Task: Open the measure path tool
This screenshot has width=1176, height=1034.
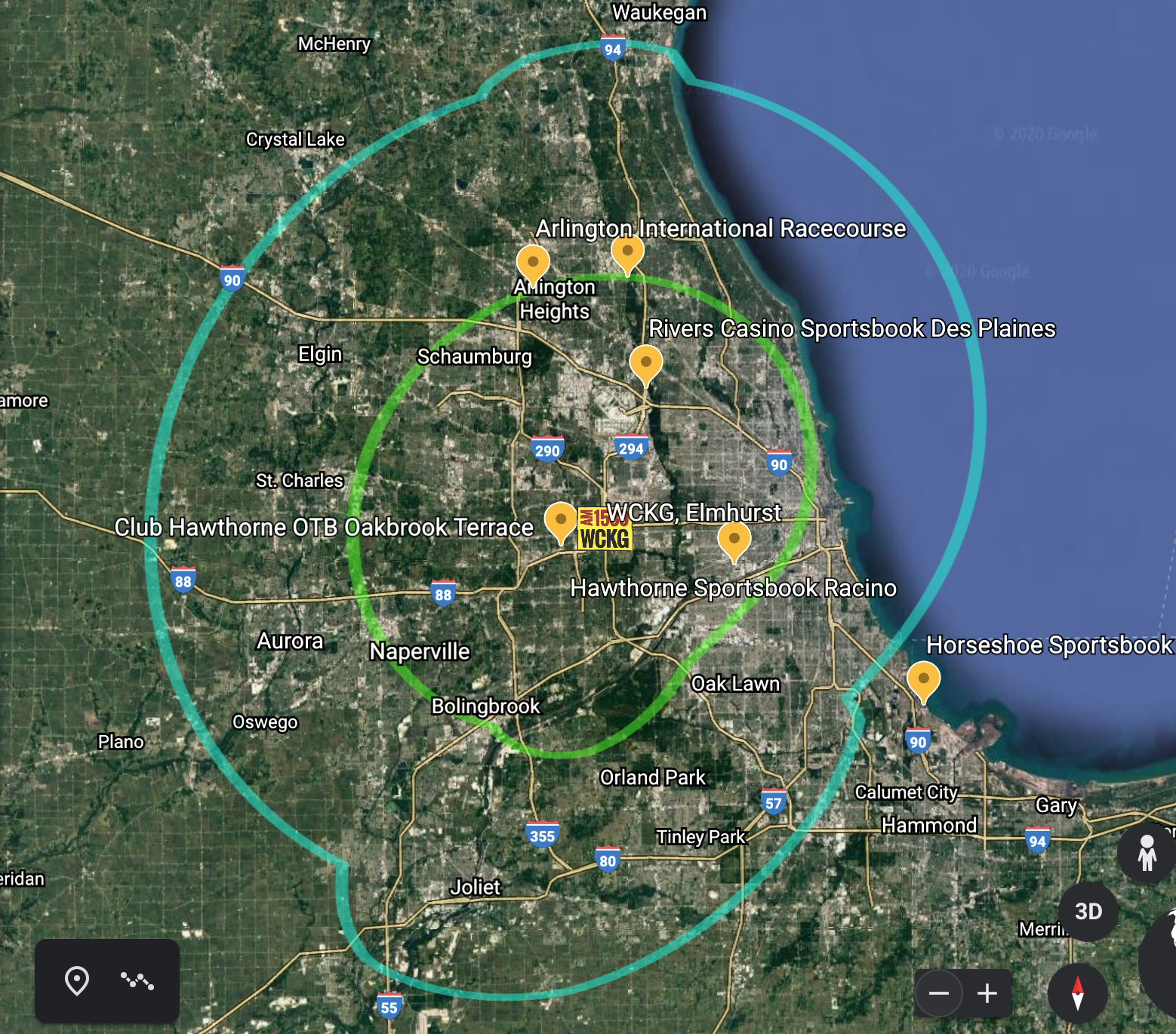Action: point(137,980)
